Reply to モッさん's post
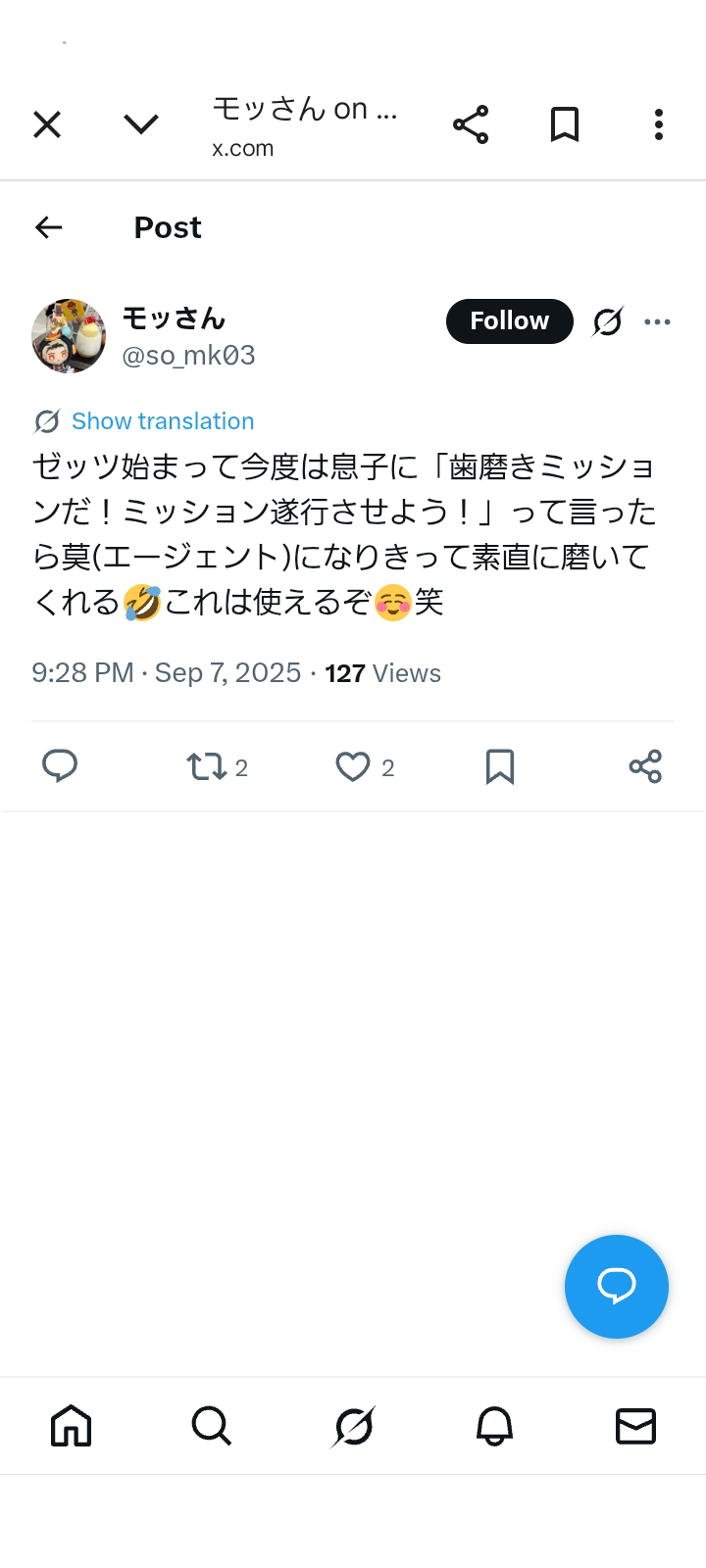 click(60, 766)
